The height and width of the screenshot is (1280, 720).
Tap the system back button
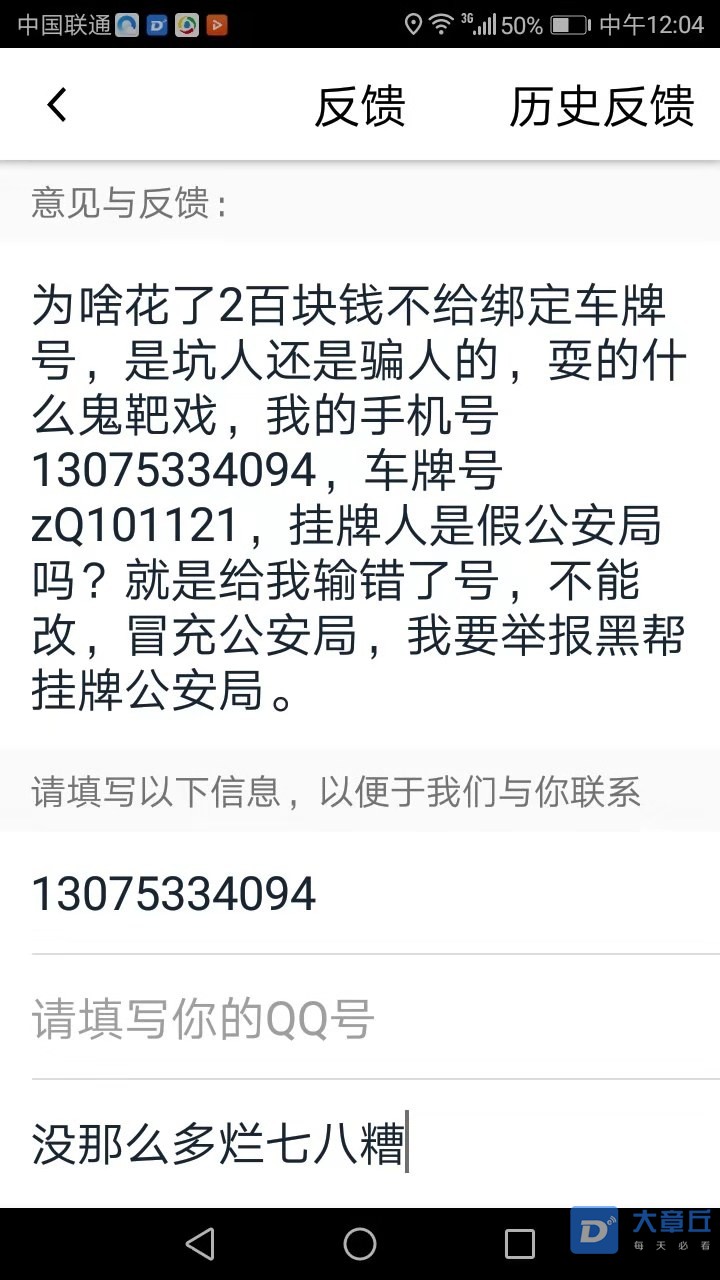tap(200, 1244)
